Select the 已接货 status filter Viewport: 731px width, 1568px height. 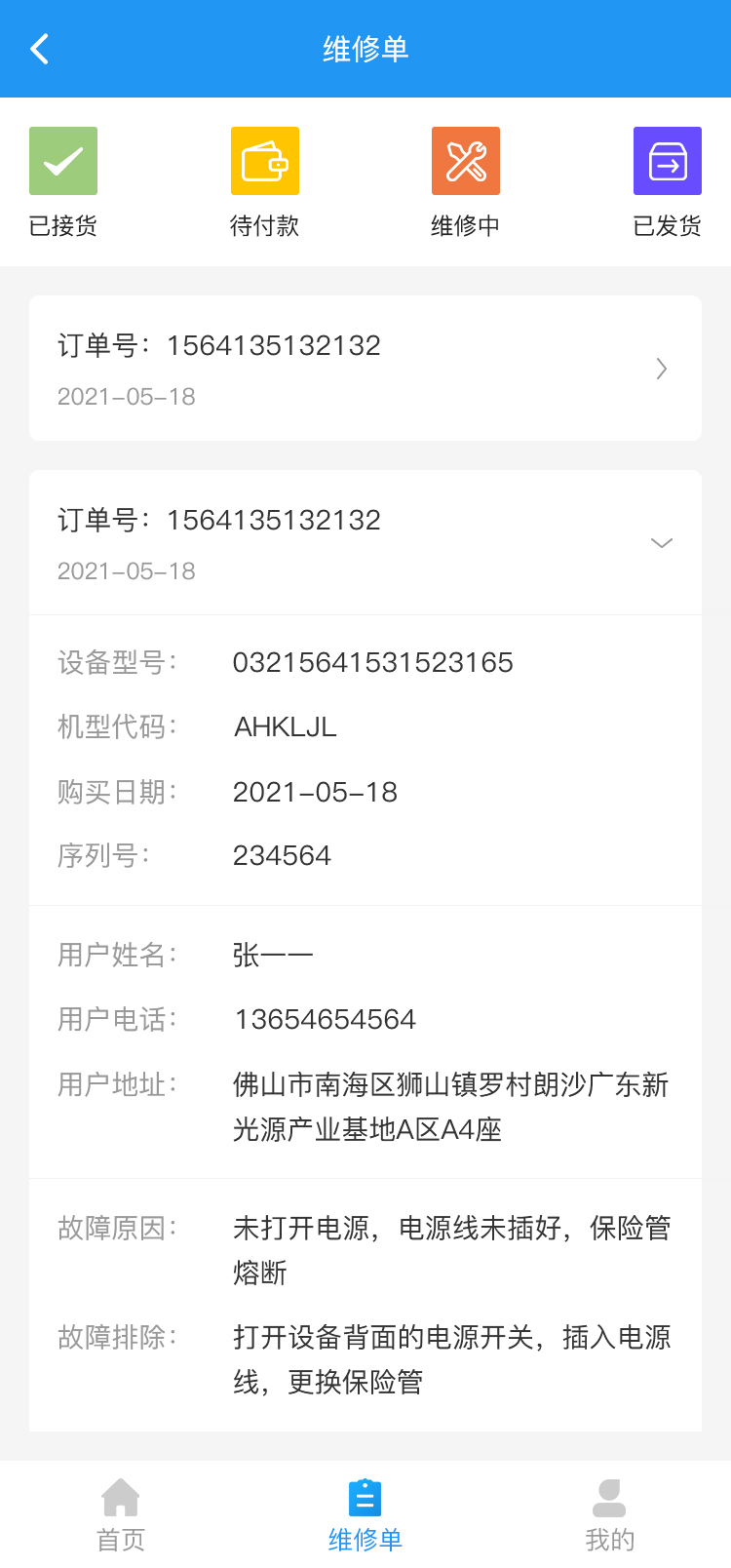point(63,181)
